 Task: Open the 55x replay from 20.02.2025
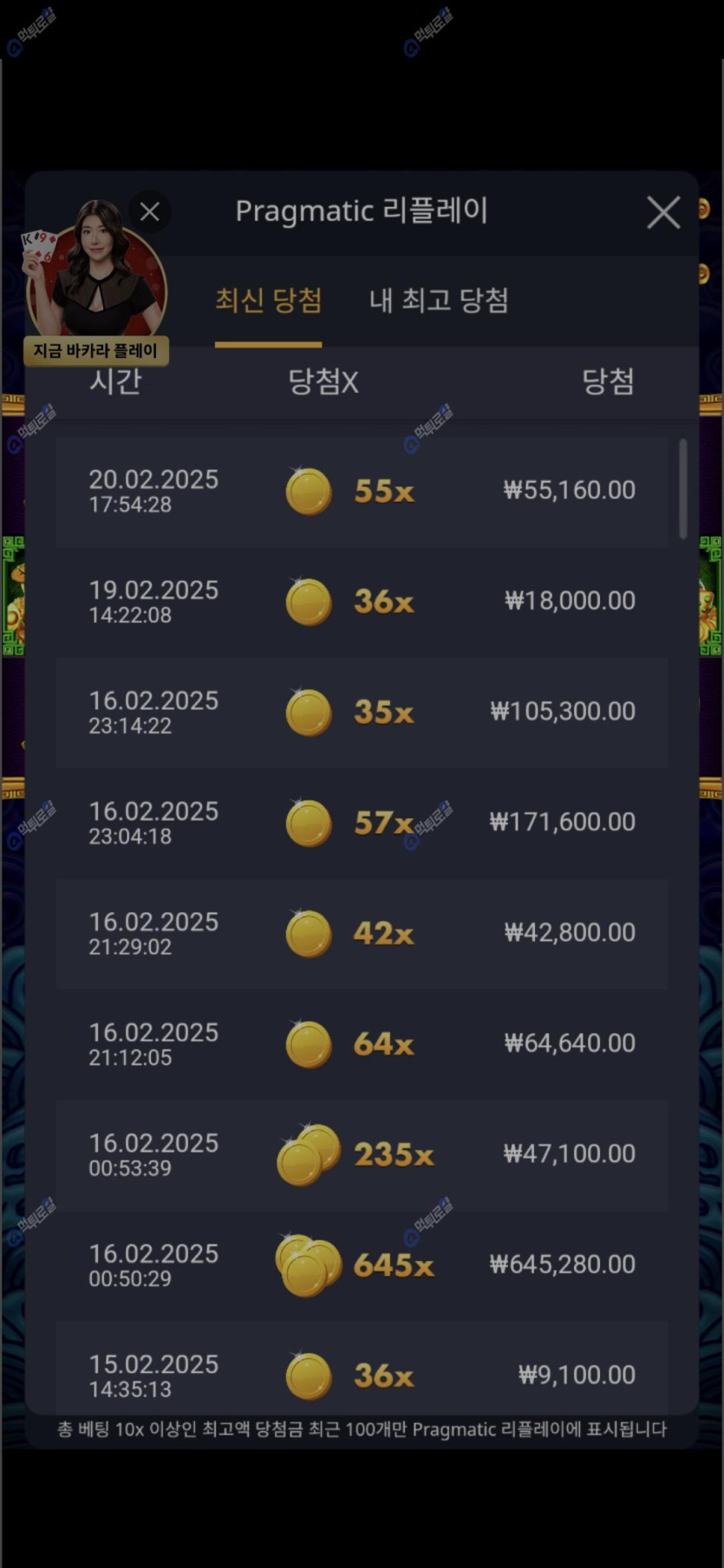point(362,491)
